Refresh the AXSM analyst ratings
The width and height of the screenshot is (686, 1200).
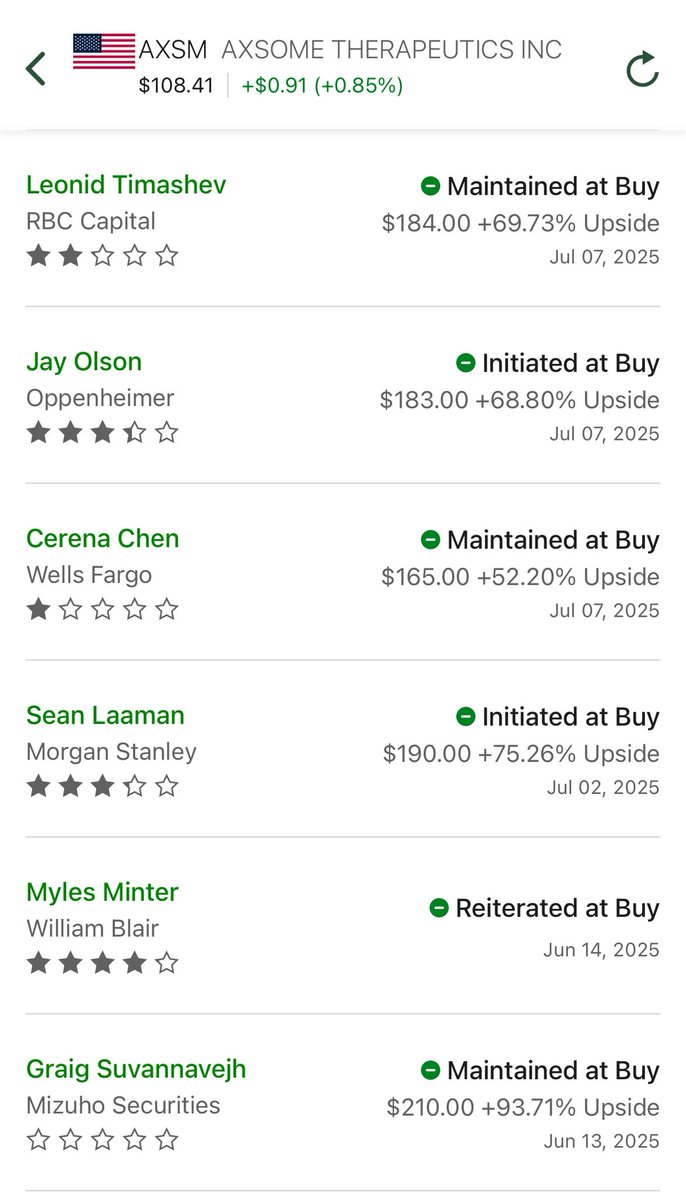[642, 70]
